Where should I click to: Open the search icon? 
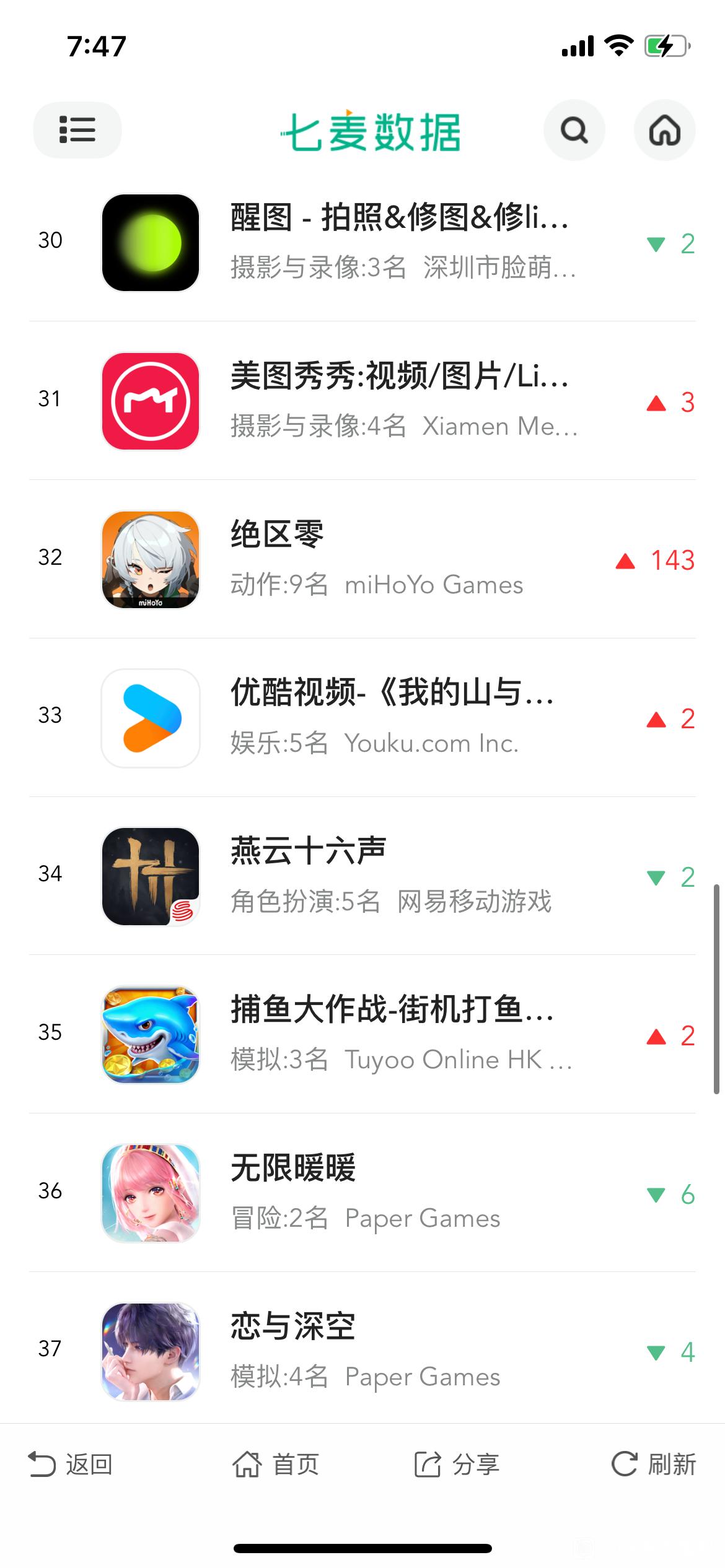[x=574, y=130]
